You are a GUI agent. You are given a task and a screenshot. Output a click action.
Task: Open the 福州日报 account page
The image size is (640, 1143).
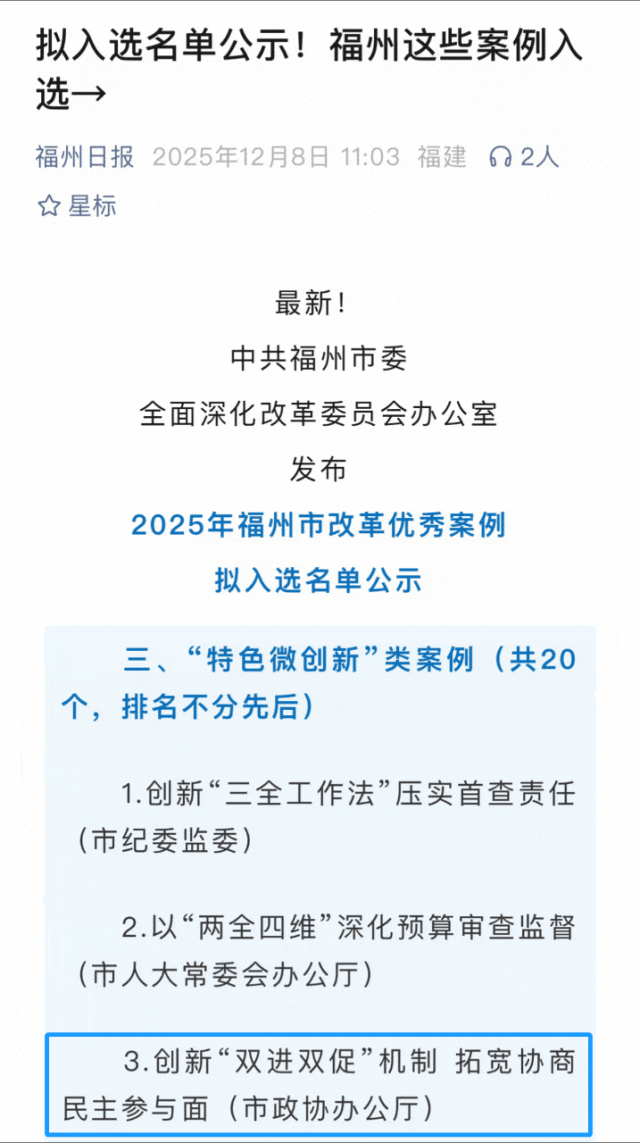click(x=85, y=157)
